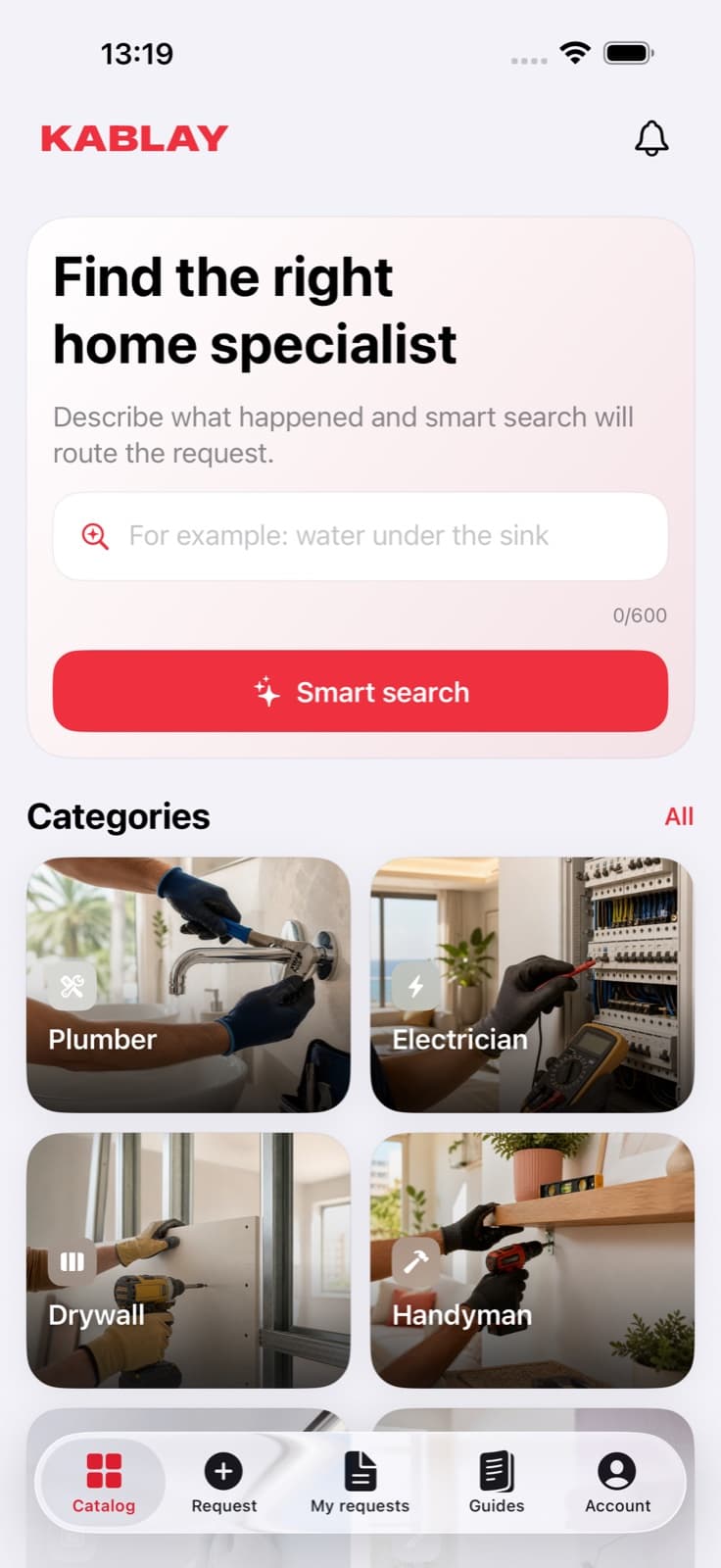This screenshot has width=721, height=1568.
Task: Switch to the Guides tab
Action: point(497,1483)
